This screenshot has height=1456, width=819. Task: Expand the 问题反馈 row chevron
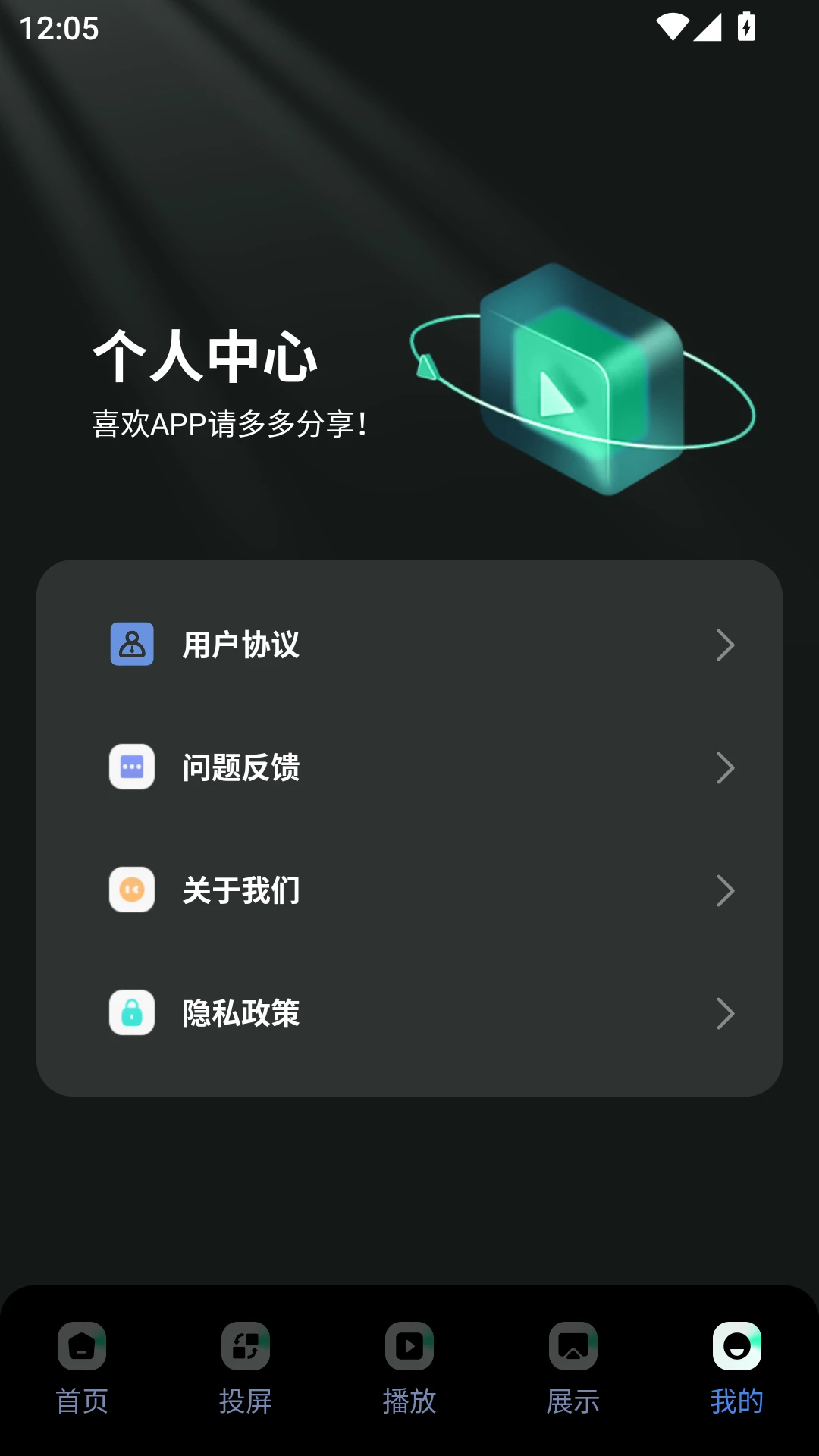click(726, 767)
